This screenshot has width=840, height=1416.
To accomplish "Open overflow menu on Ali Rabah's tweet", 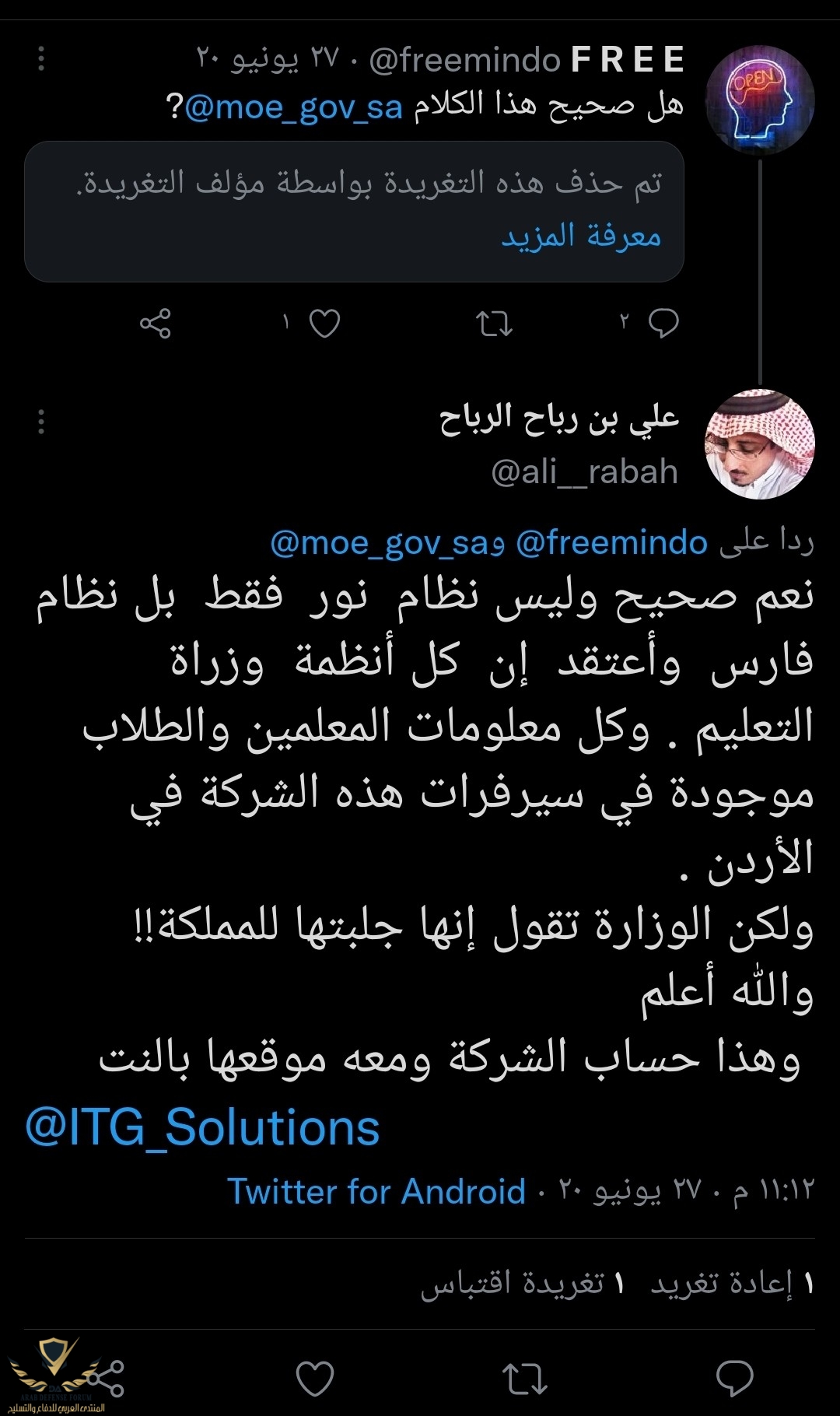I will (41, 422).
